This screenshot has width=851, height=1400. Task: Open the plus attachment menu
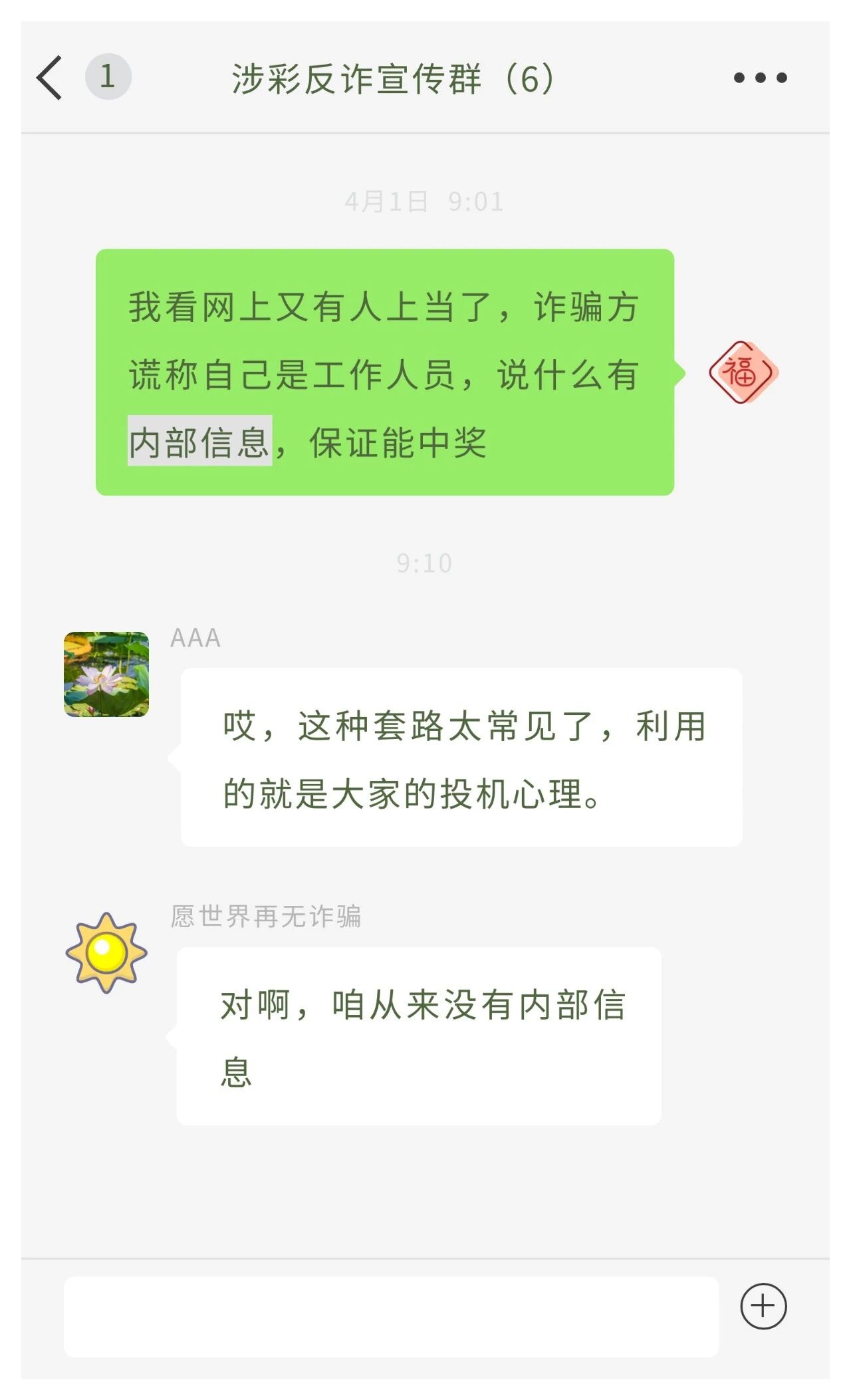(x=763, y=1306)
